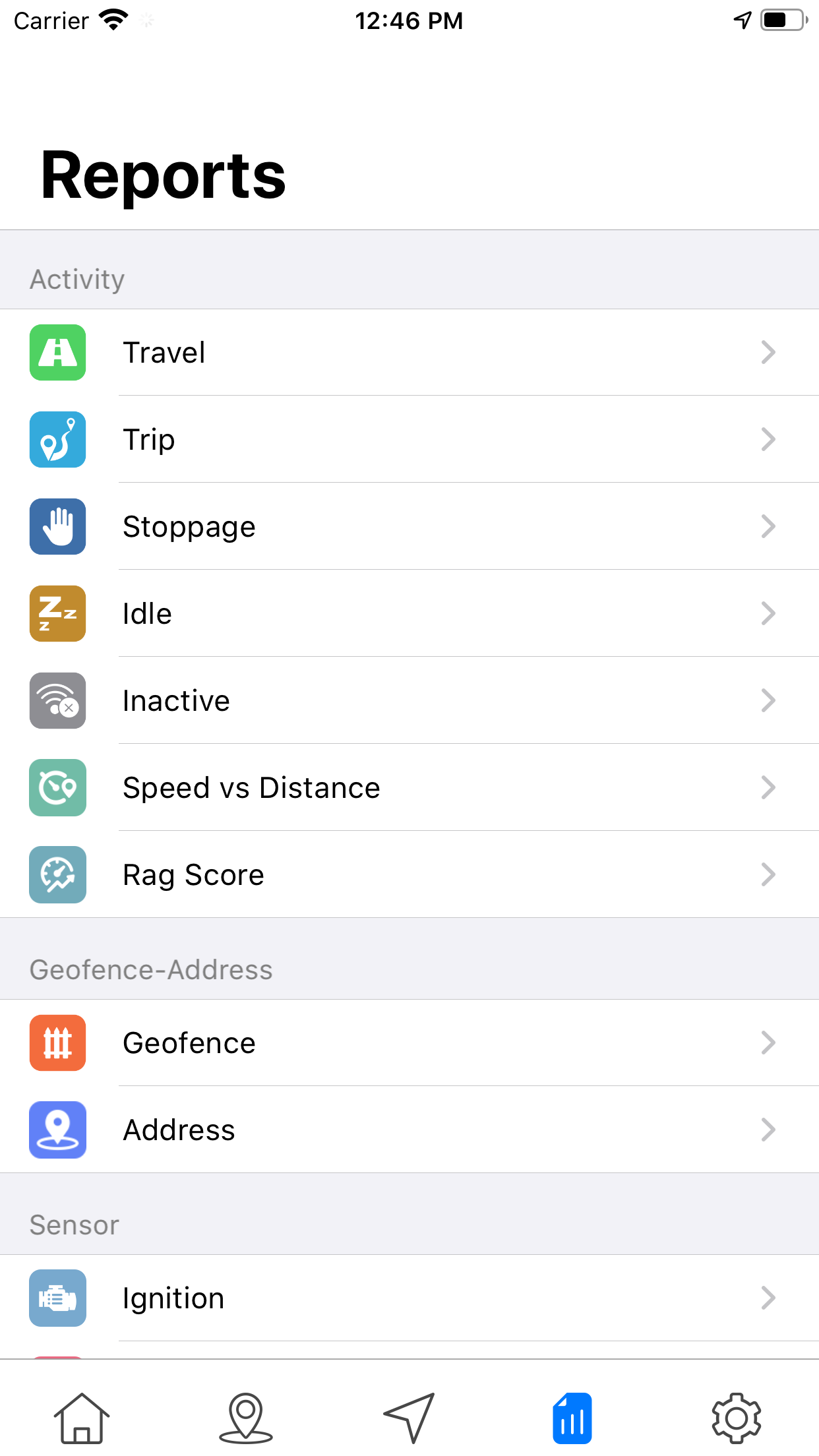This screenshot has height=1456, width=819.
Task: Select the Idle Zzz icon
Action: (57, 614)
